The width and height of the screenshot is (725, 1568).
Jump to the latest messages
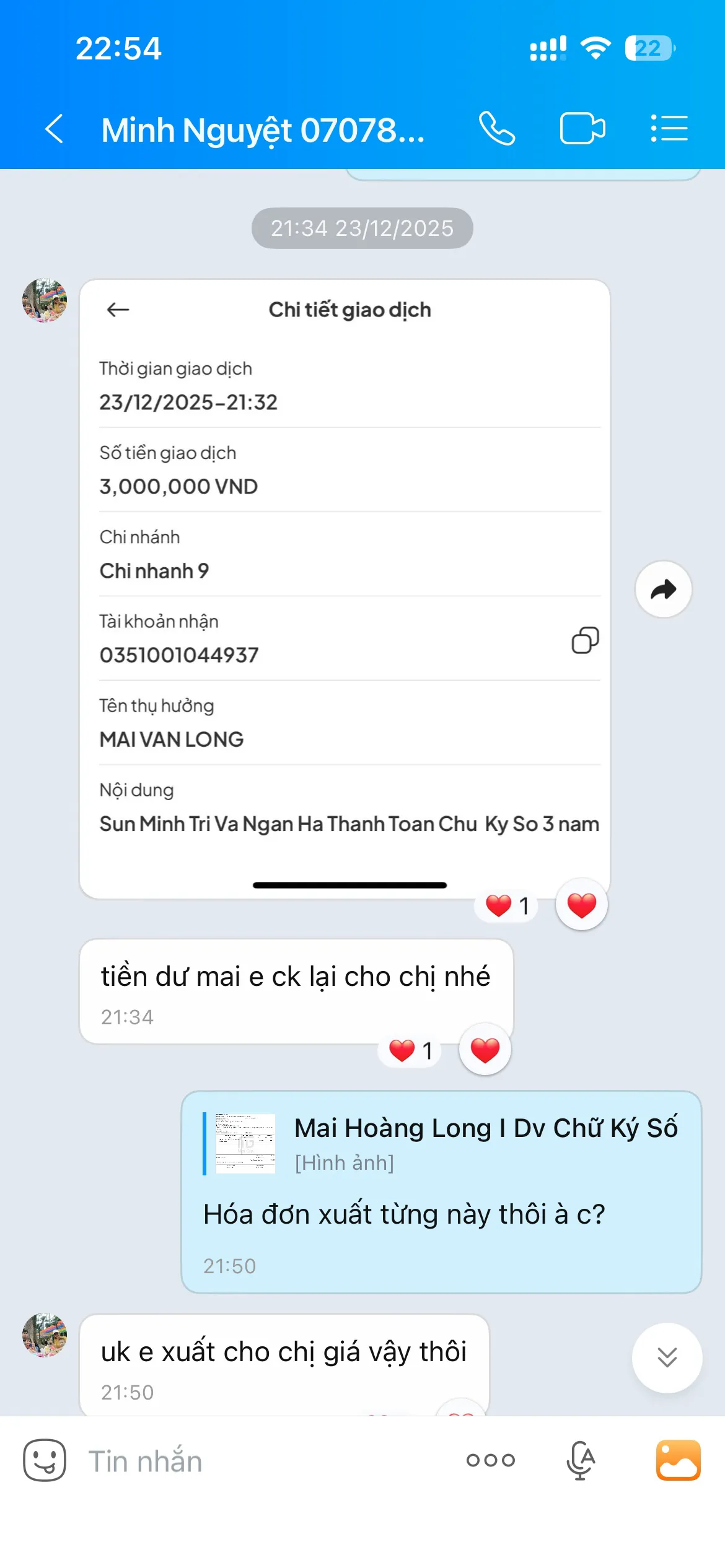click(x=667, y=1357)
